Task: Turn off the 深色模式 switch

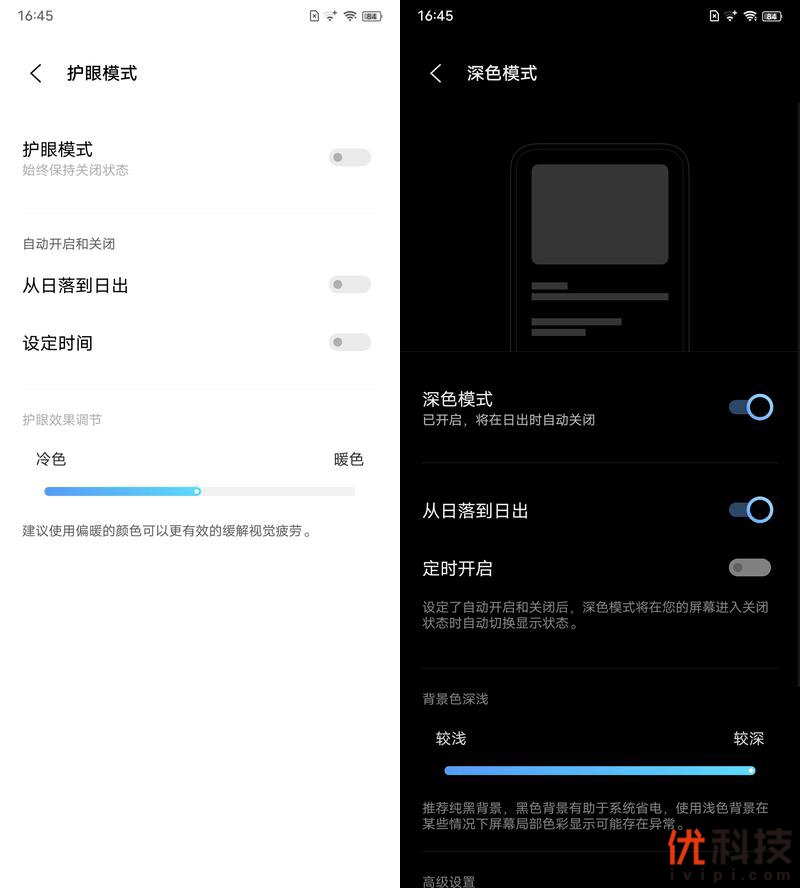Action: point(750,407)
